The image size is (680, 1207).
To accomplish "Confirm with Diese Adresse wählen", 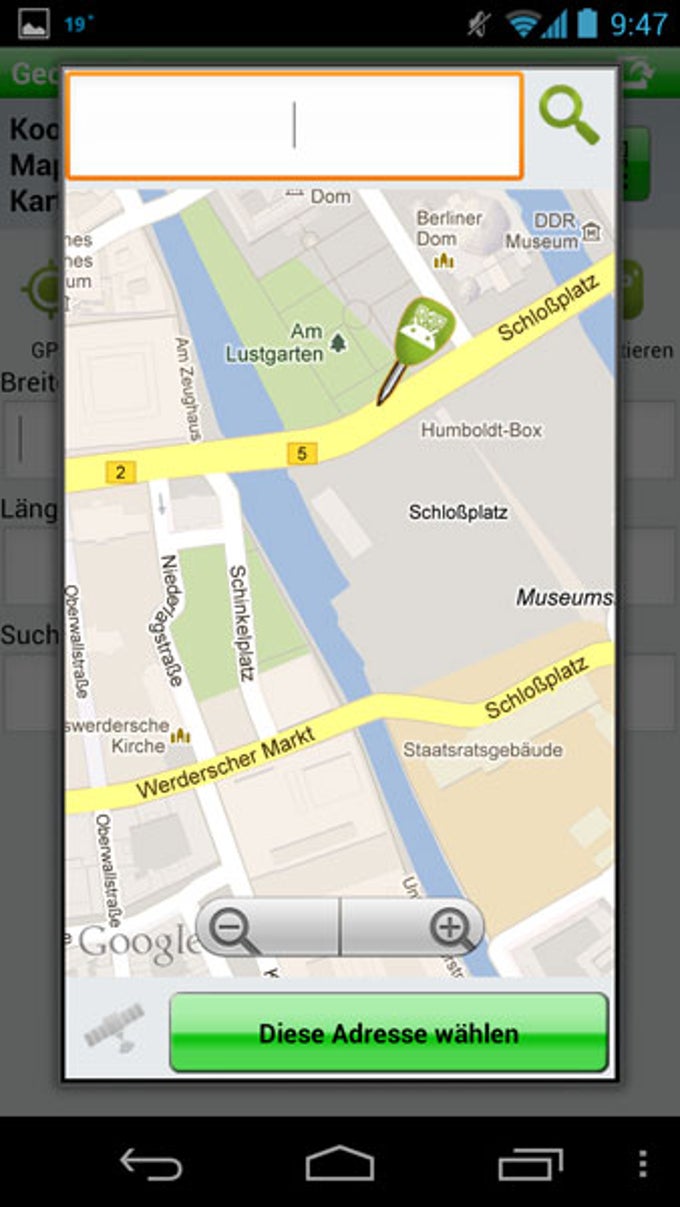I will coord(388,1032).
